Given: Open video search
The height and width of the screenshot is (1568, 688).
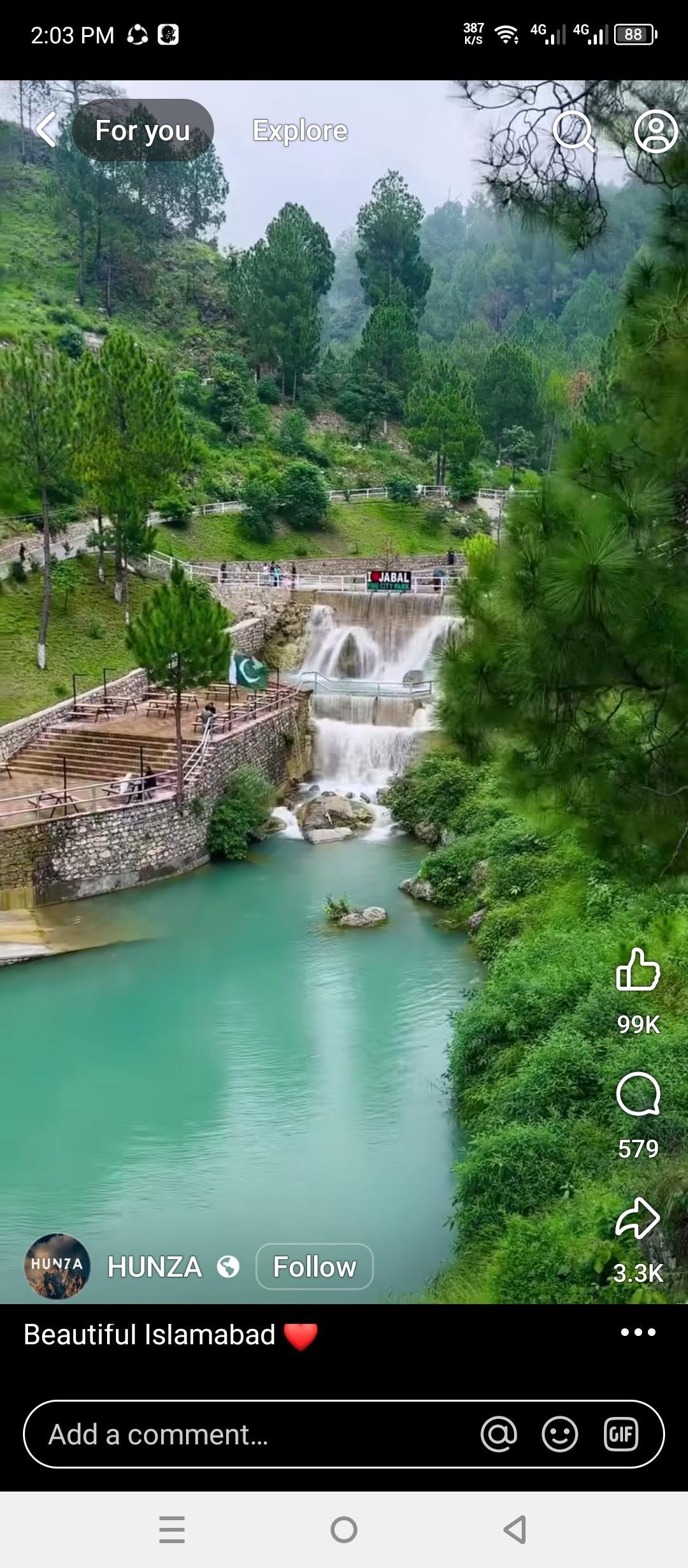Looking at the screenshot, I should [x=573, y=131].
